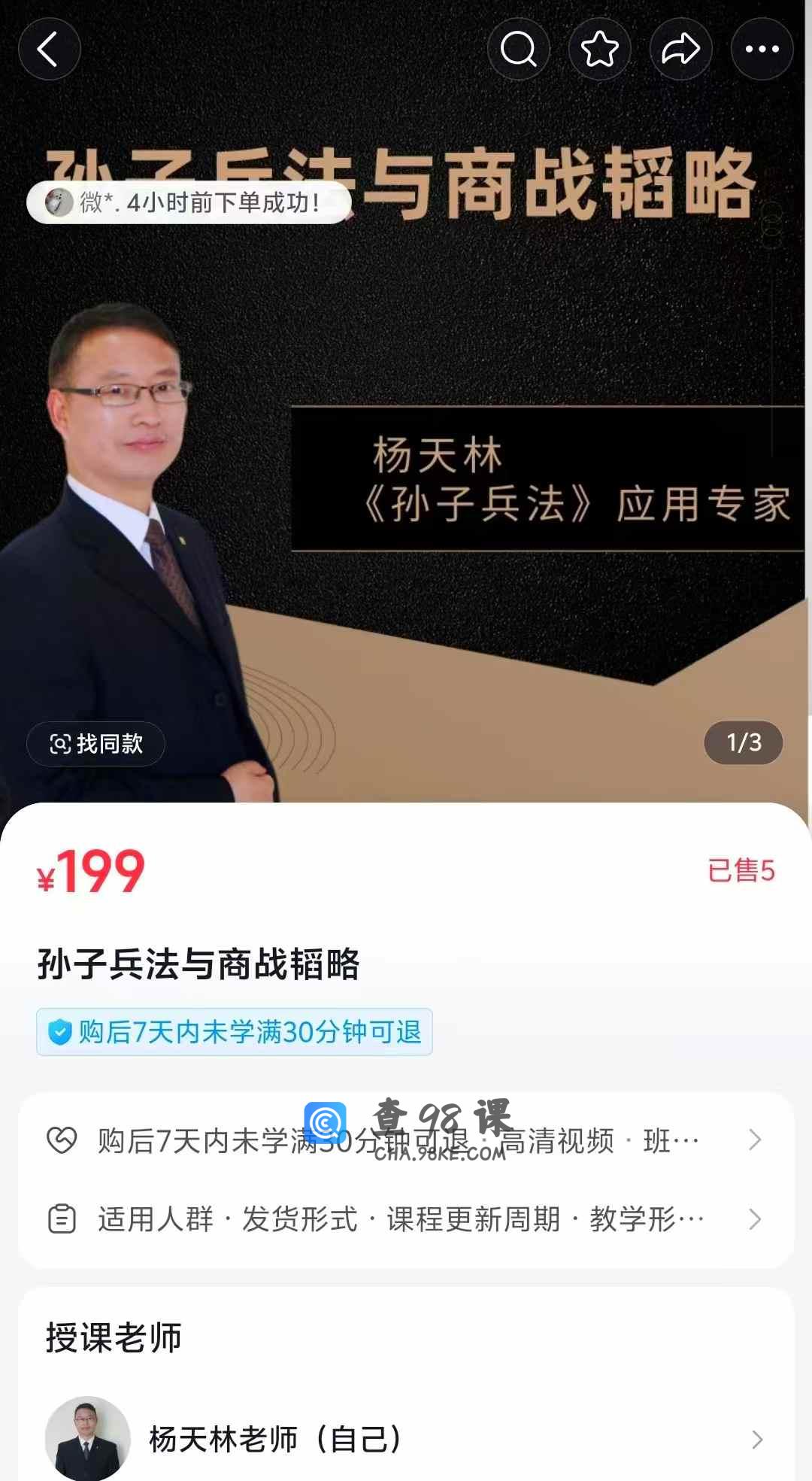Add this course to favorites
The height and width of the screenshot is (1481, 812).
[x=599, y=50]
